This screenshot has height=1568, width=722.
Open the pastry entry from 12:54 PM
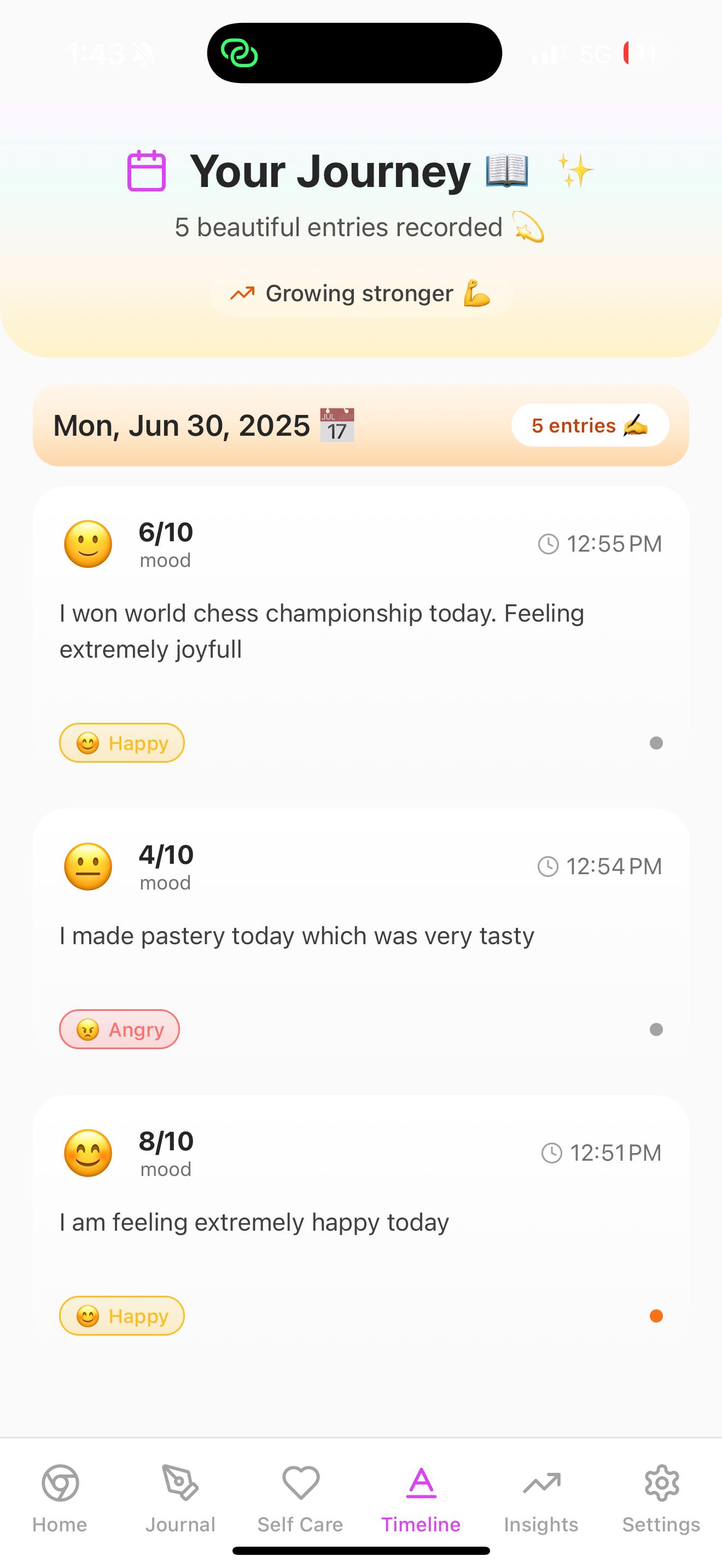[x=360, y=935]
